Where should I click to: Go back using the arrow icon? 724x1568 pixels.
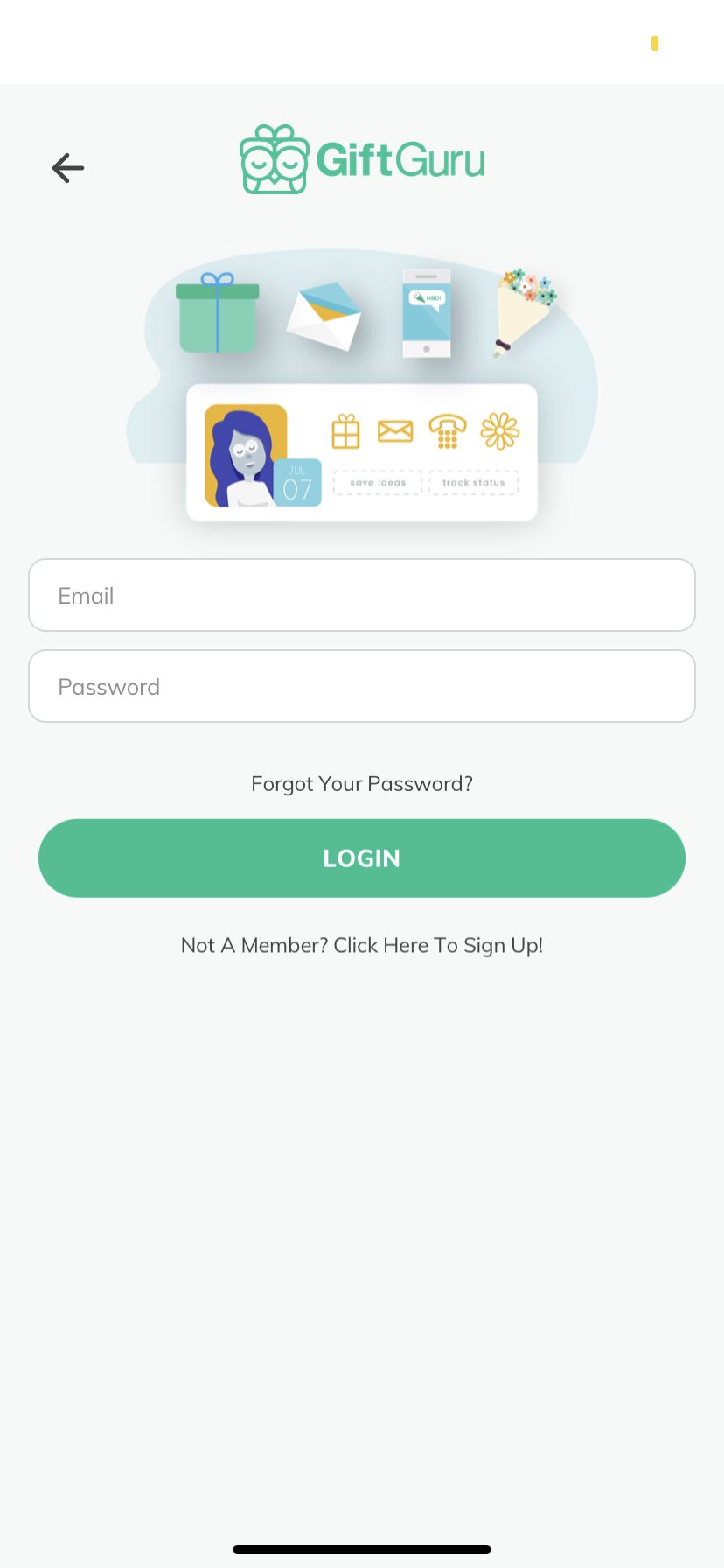[68, 167]
